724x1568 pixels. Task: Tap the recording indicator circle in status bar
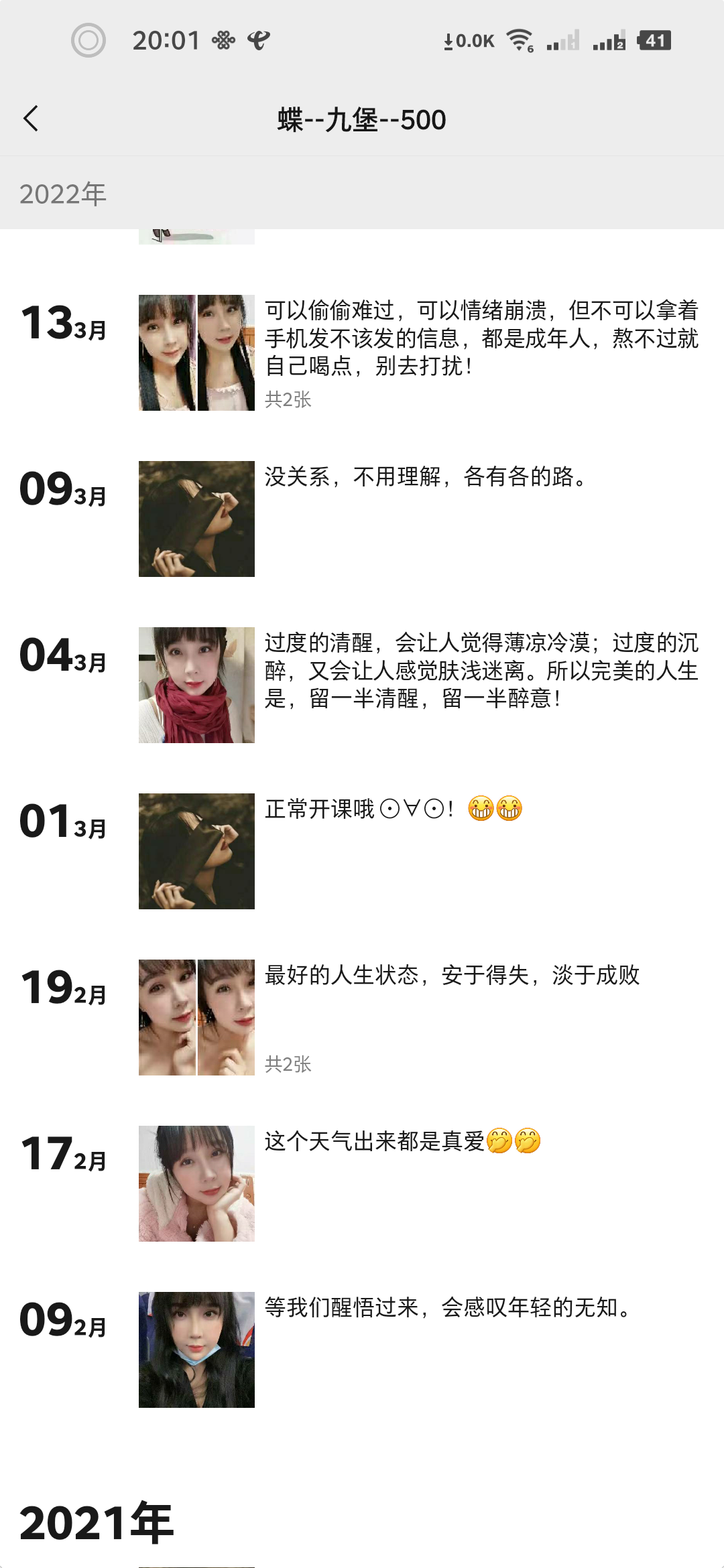pyautogui.click(x=88, y=40)
